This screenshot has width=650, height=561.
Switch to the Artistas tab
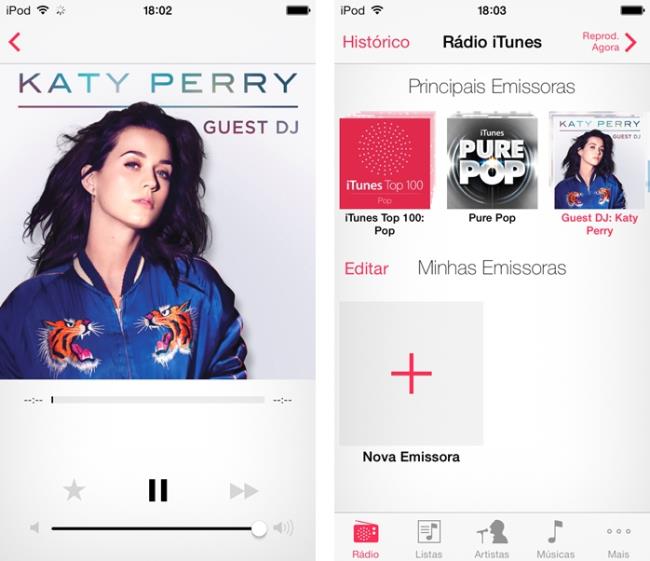(491, 538)
